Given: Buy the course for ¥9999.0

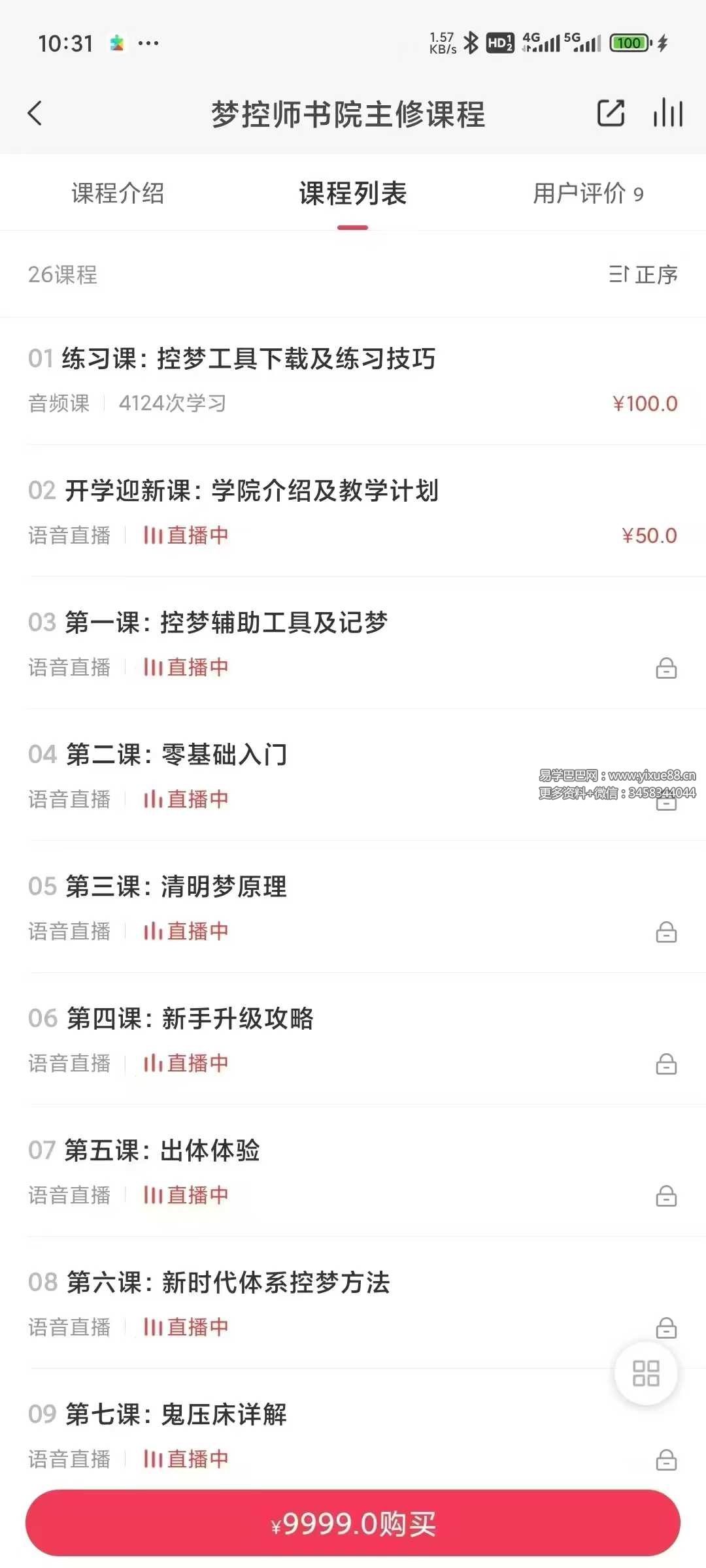Looking at the screenshot, I should [x=353, y=1524].
